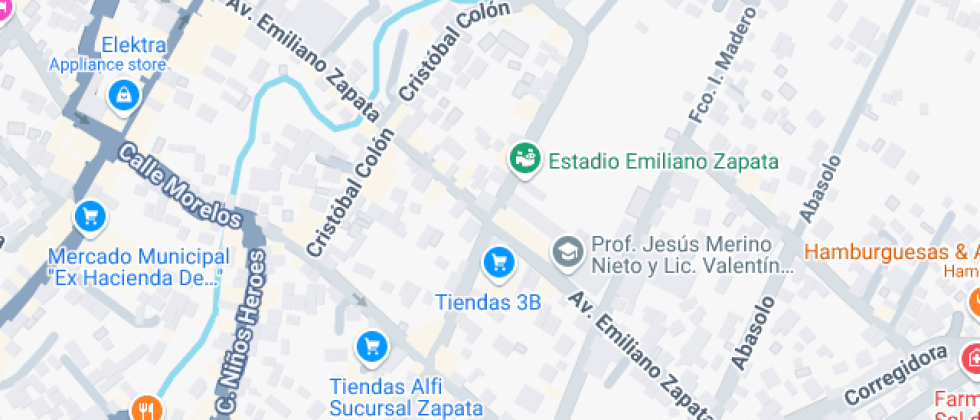Tap the Estadio Emiliano Zapata marker
The image size is (980, 420).
(x=524, y=158)
